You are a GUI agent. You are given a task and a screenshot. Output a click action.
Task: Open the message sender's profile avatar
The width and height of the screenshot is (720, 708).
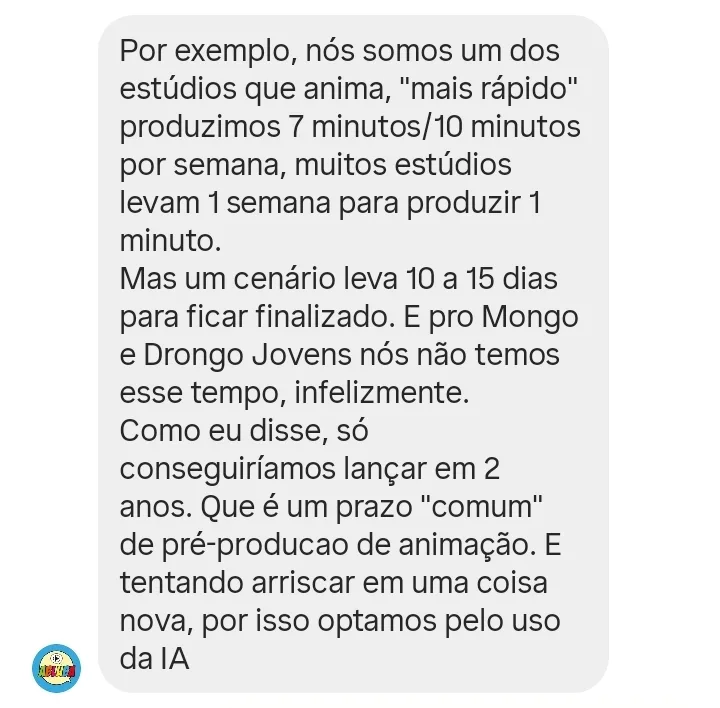tap(56, 667)
